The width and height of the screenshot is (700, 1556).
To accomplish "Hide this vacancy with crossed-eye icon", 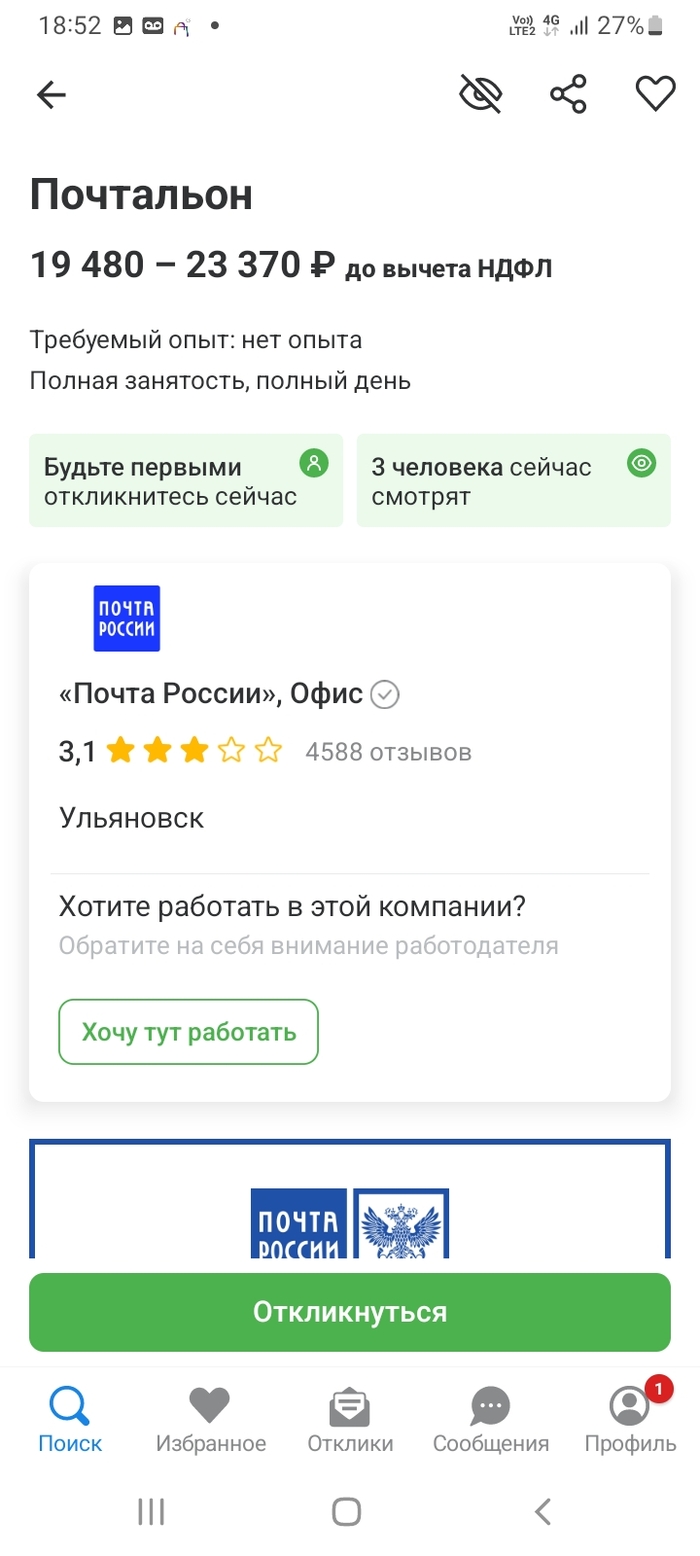I will (480, 95).
